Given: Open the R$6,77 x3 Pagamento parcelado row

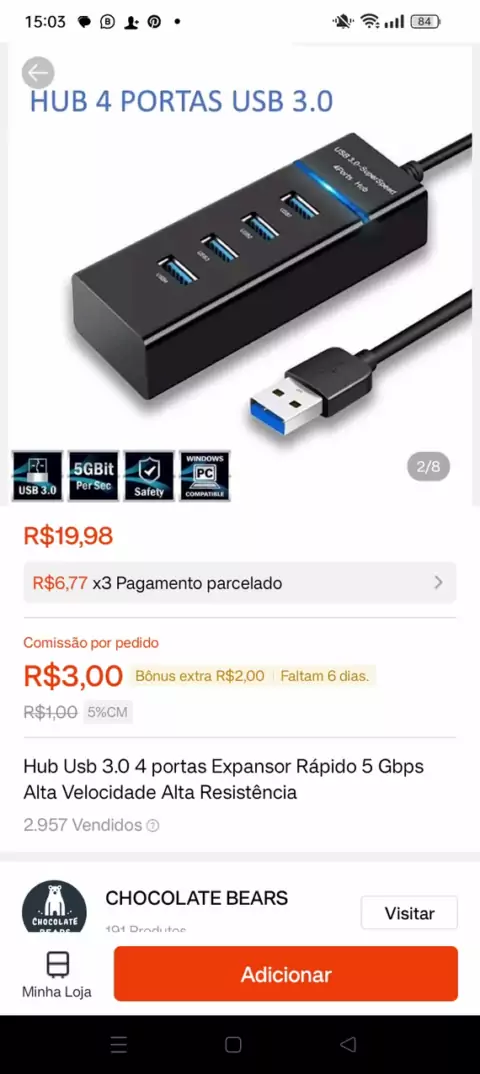Looking at the screenshot, I should pyautogui.click(x=240, y=583).
